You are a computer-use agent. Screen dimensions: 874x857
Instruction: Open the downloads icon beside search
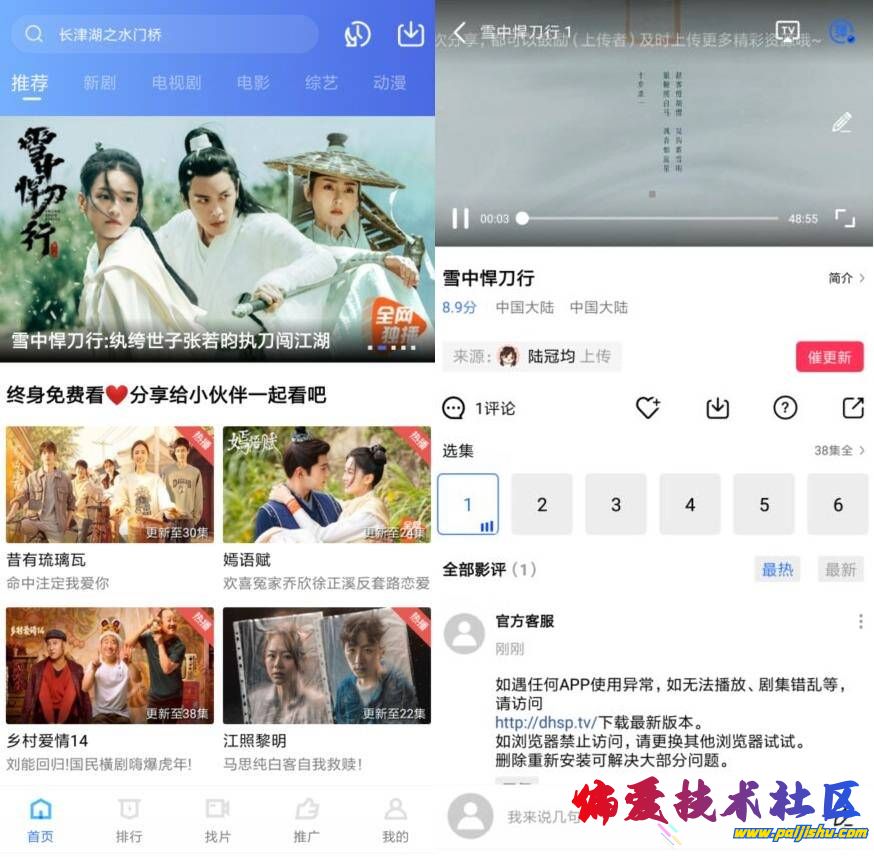coord(411,34)
